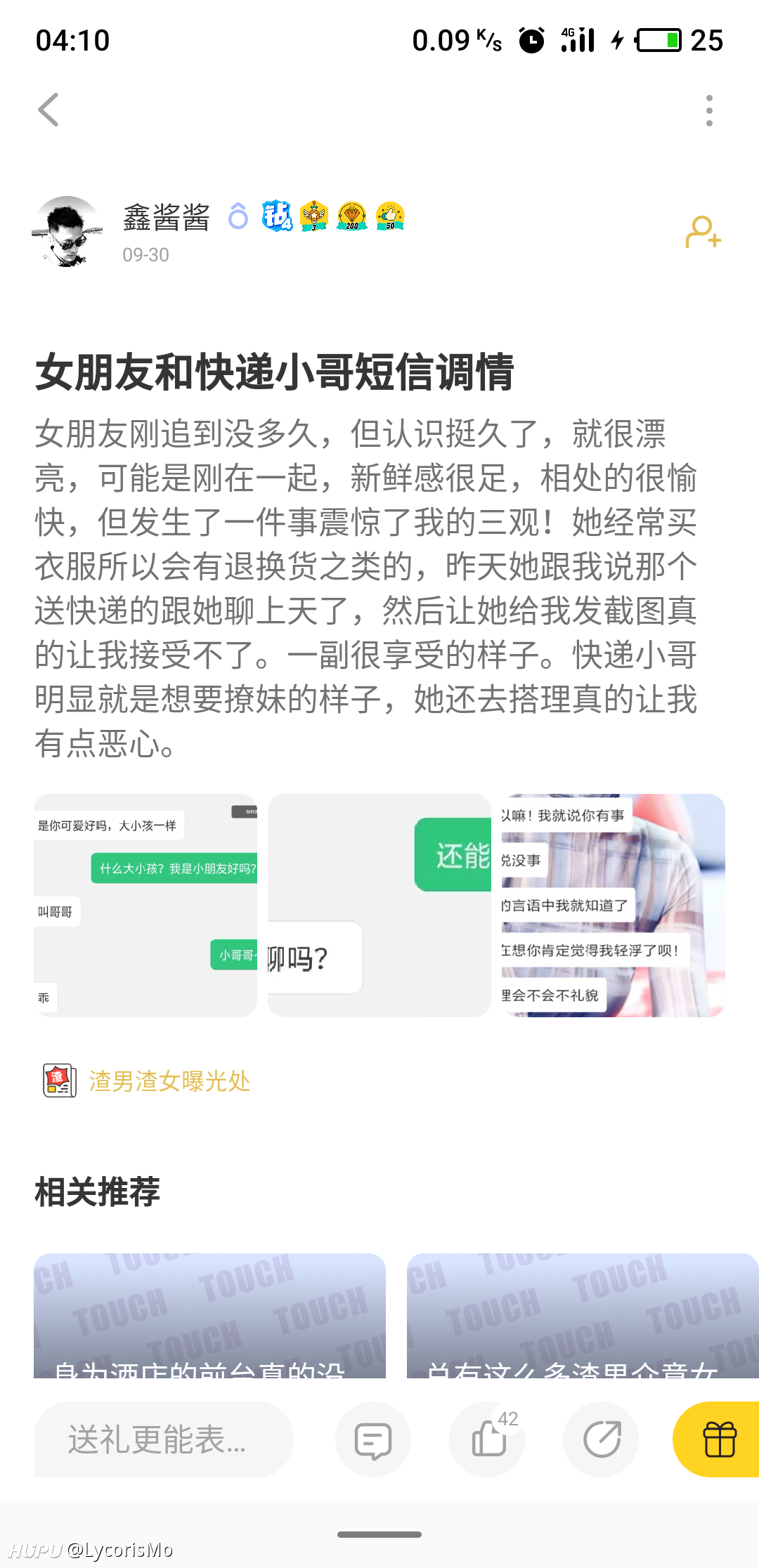This screenshot has width=759, height=1568.
Task: Open the middle screenshot with green 还能 bubble
Action: 379,906
